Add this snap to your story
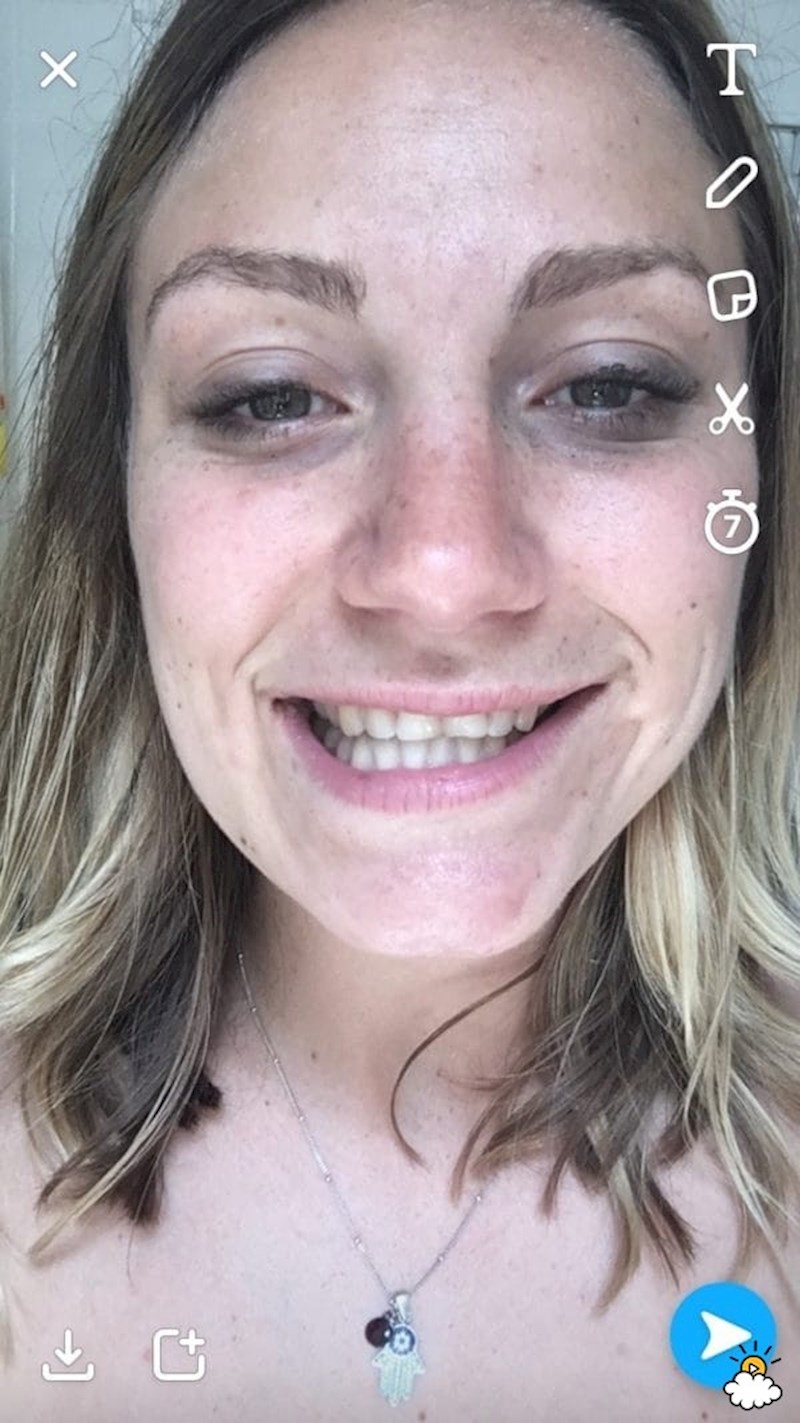Screen dimensions: 800x1423 179,1355
